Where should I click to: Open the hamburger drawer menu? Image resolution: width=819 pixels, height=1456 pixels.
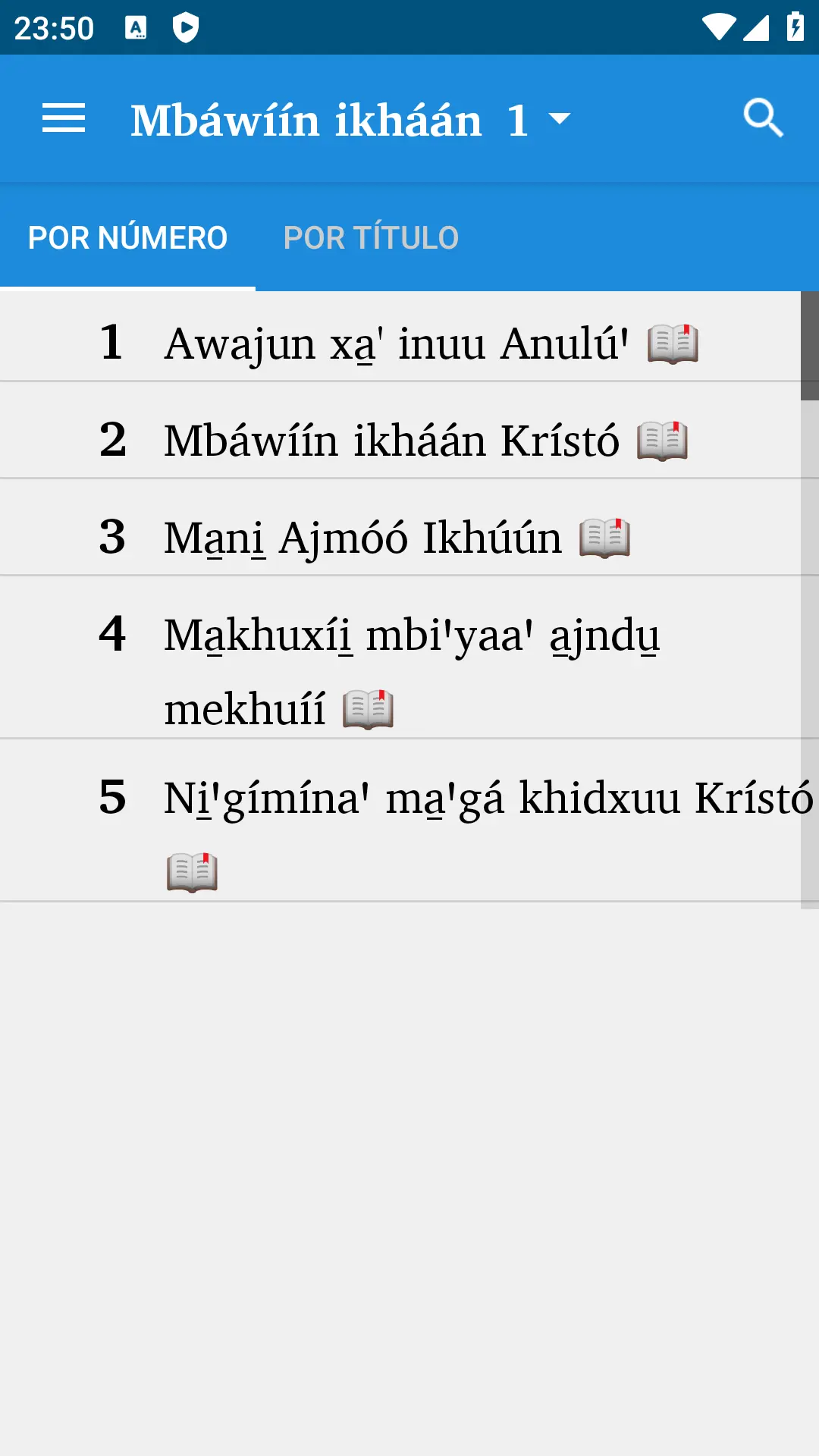(x=64, y=119)
